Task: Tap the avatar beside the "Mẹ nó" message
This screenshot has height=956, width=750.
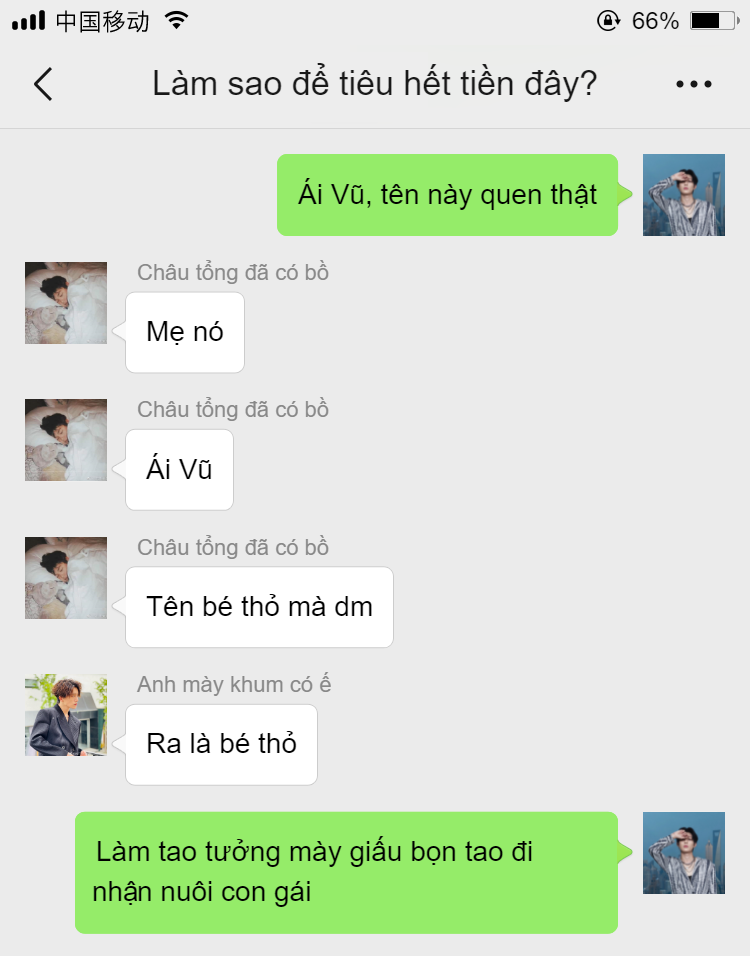Action: [x=66, y=303]
